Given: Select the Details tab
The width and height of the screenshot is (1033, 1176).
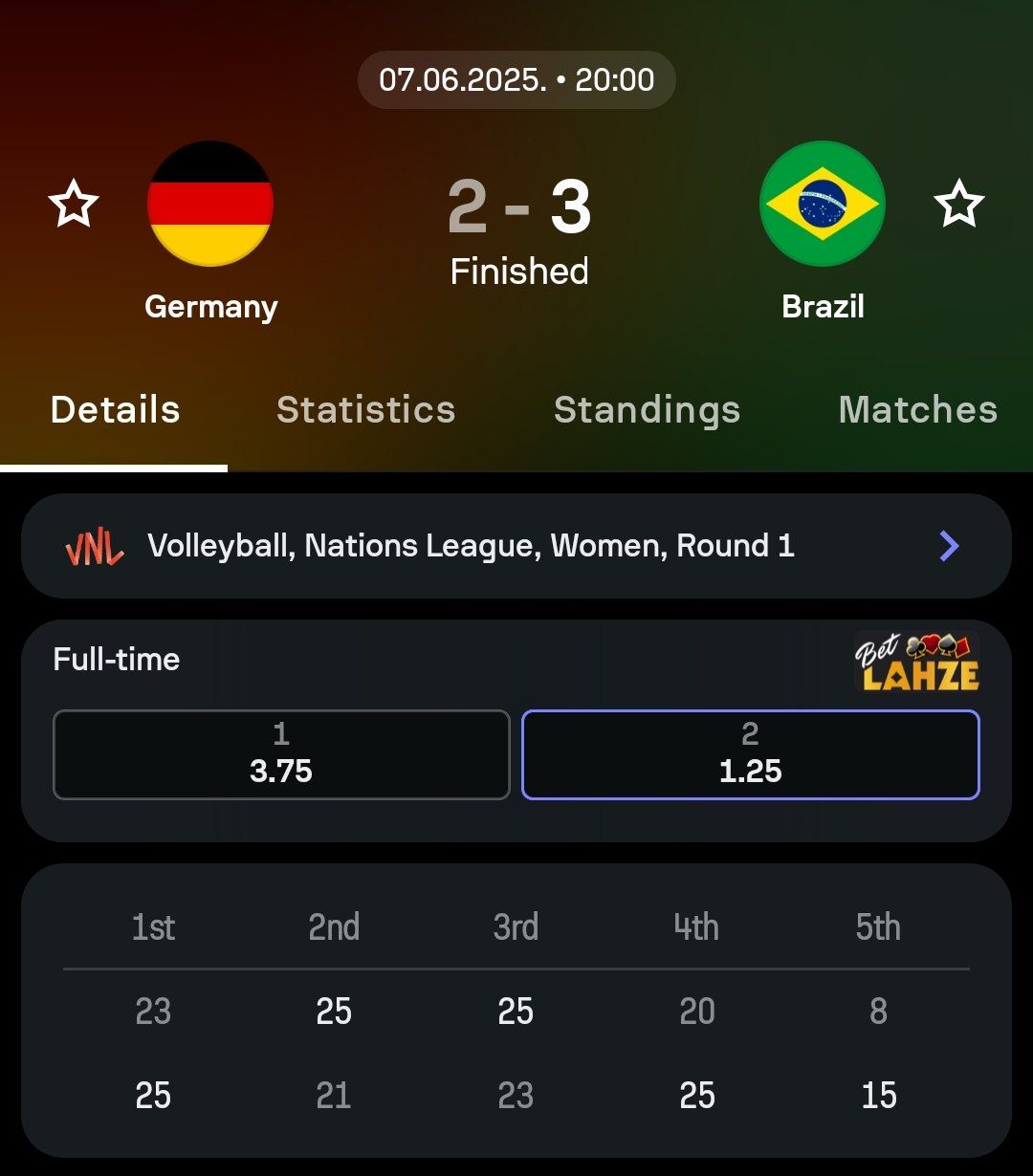Looking at the screenshot, I should point(115,410).
